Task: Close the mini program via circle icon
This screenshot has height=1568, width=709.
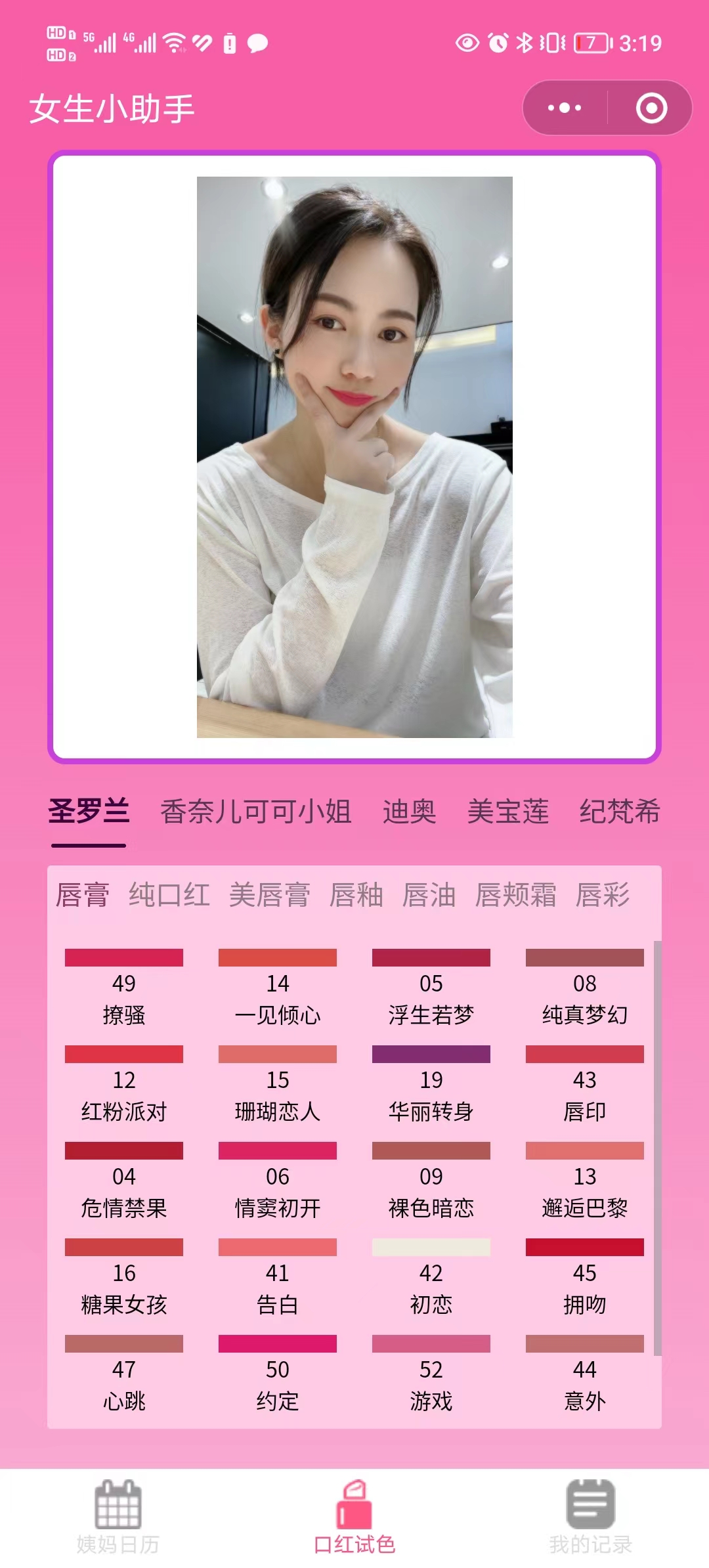Action: click(x=651, y=108)
